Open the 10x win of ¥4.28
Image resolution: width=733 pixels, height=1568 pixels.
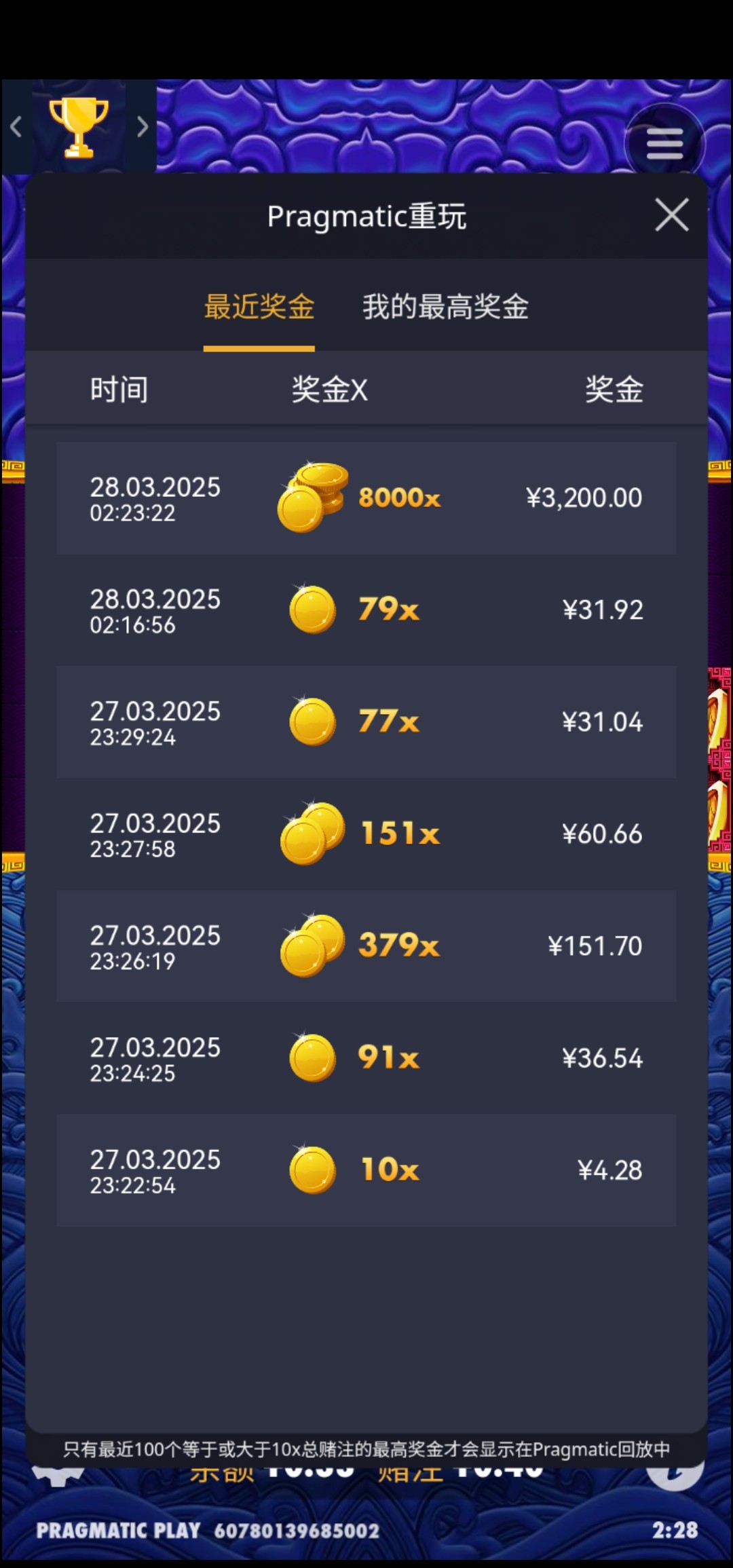(366, 1170)
